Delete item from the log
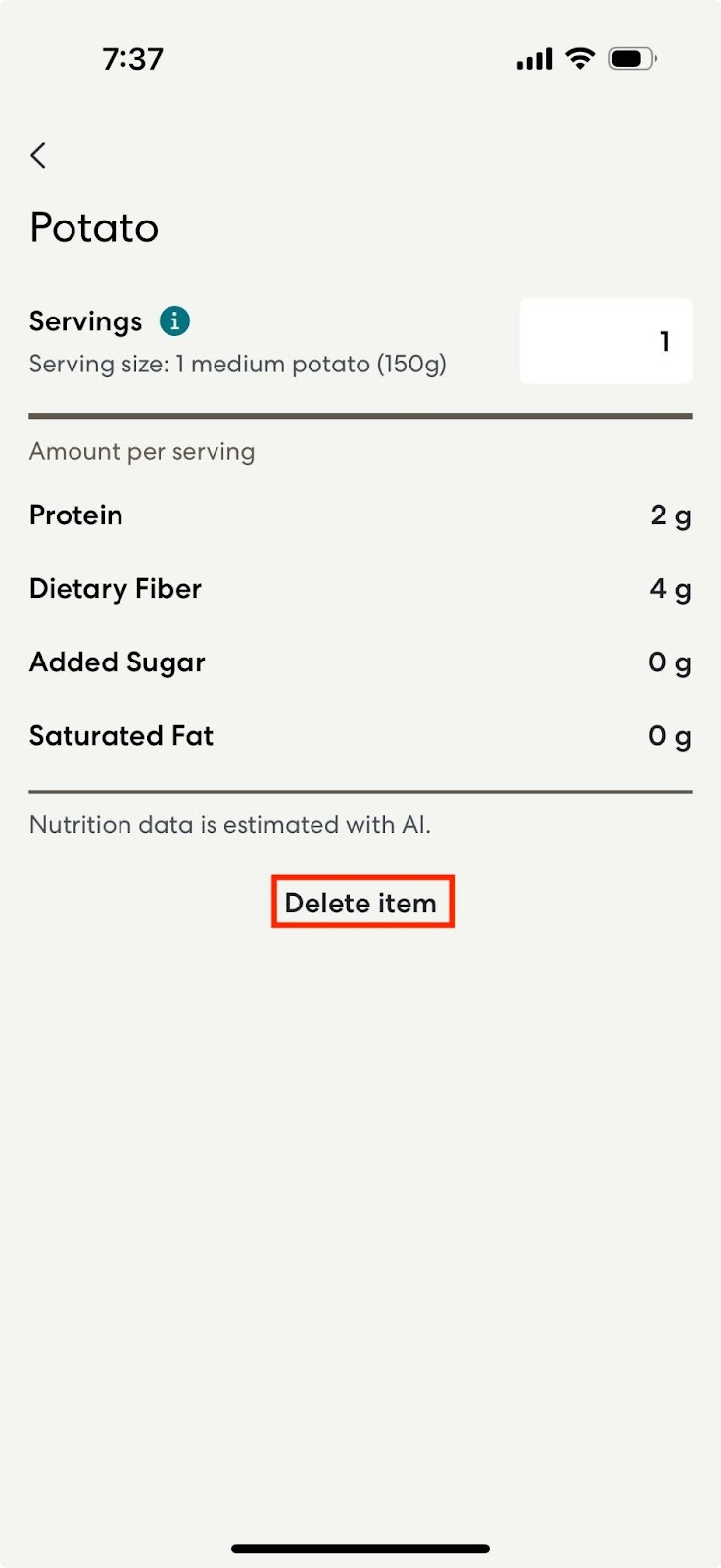 (361, 903)
